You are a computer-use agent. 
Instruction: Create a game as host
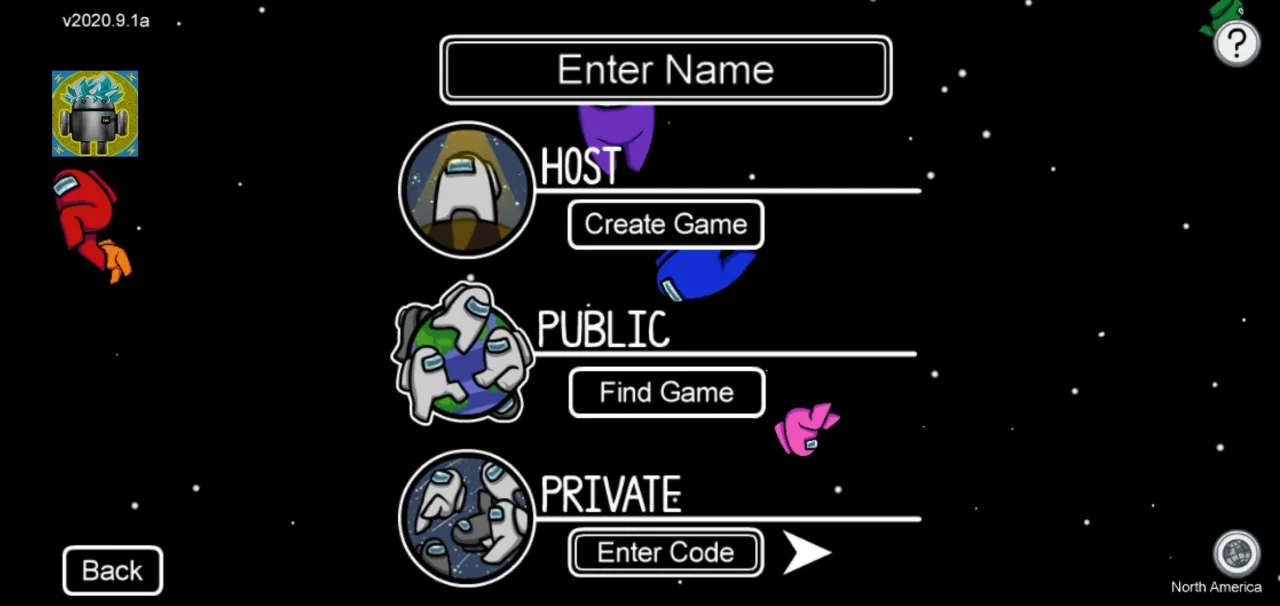[666, 224]
